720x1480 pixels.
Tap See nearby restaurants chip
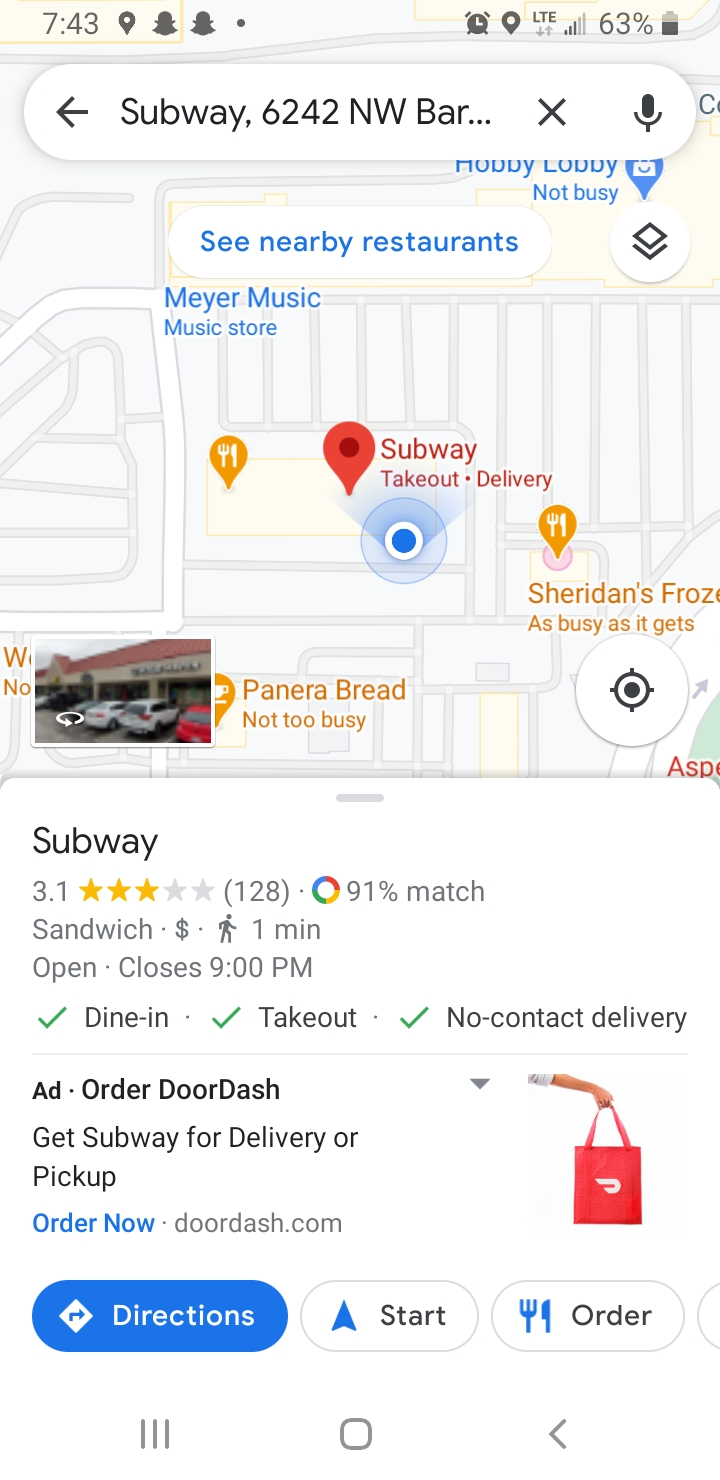tap(359, 242)
